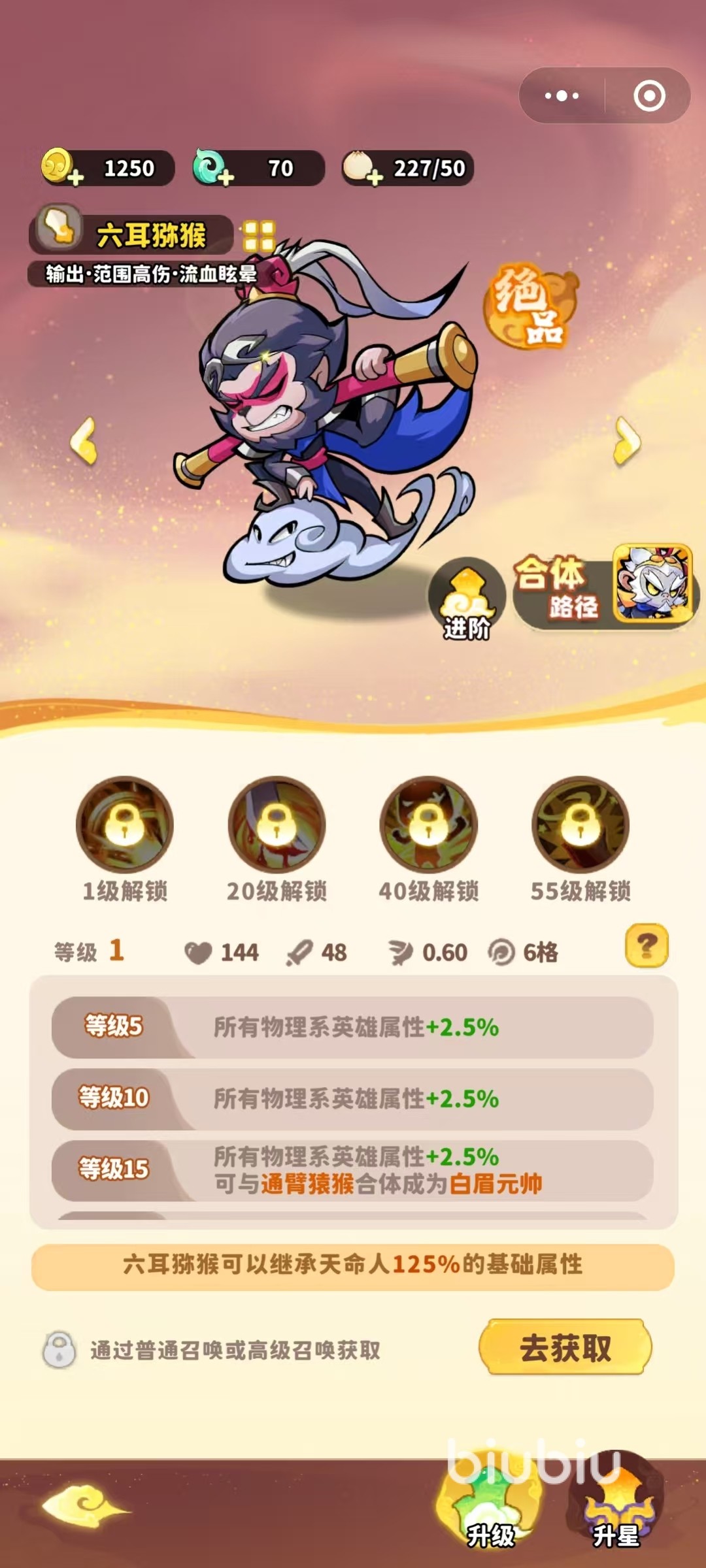Tap 去获取 to obtain this hero

coord(565,1347)
